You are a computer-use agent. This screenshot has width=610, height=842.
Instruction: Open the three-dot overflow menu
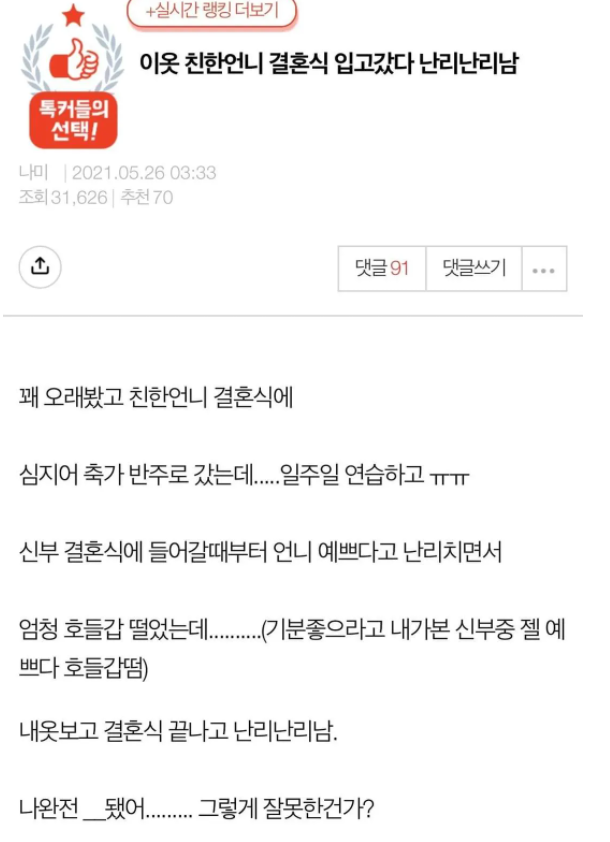pos(543,270)
